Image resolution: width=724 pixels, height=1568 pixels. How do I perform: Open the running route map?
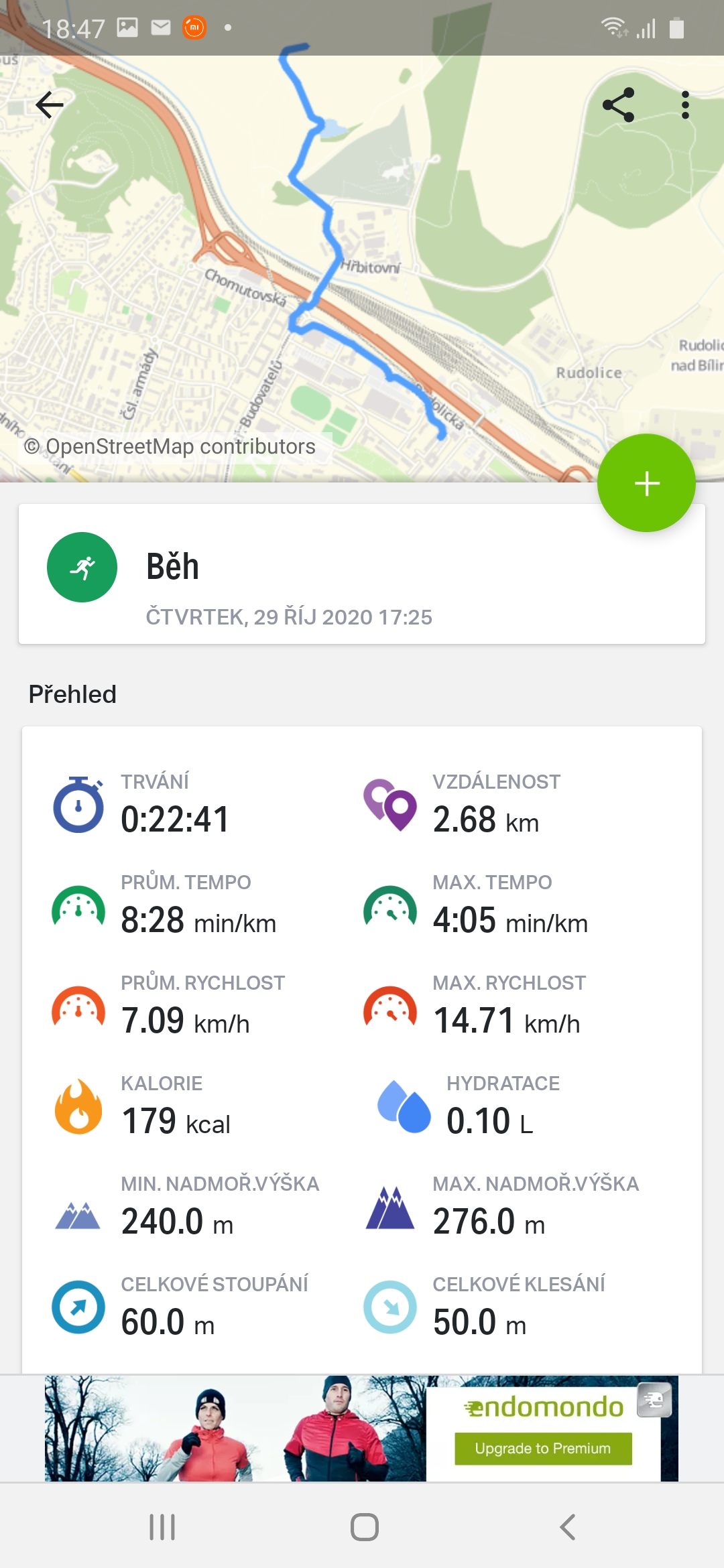(x=362, y=268)
